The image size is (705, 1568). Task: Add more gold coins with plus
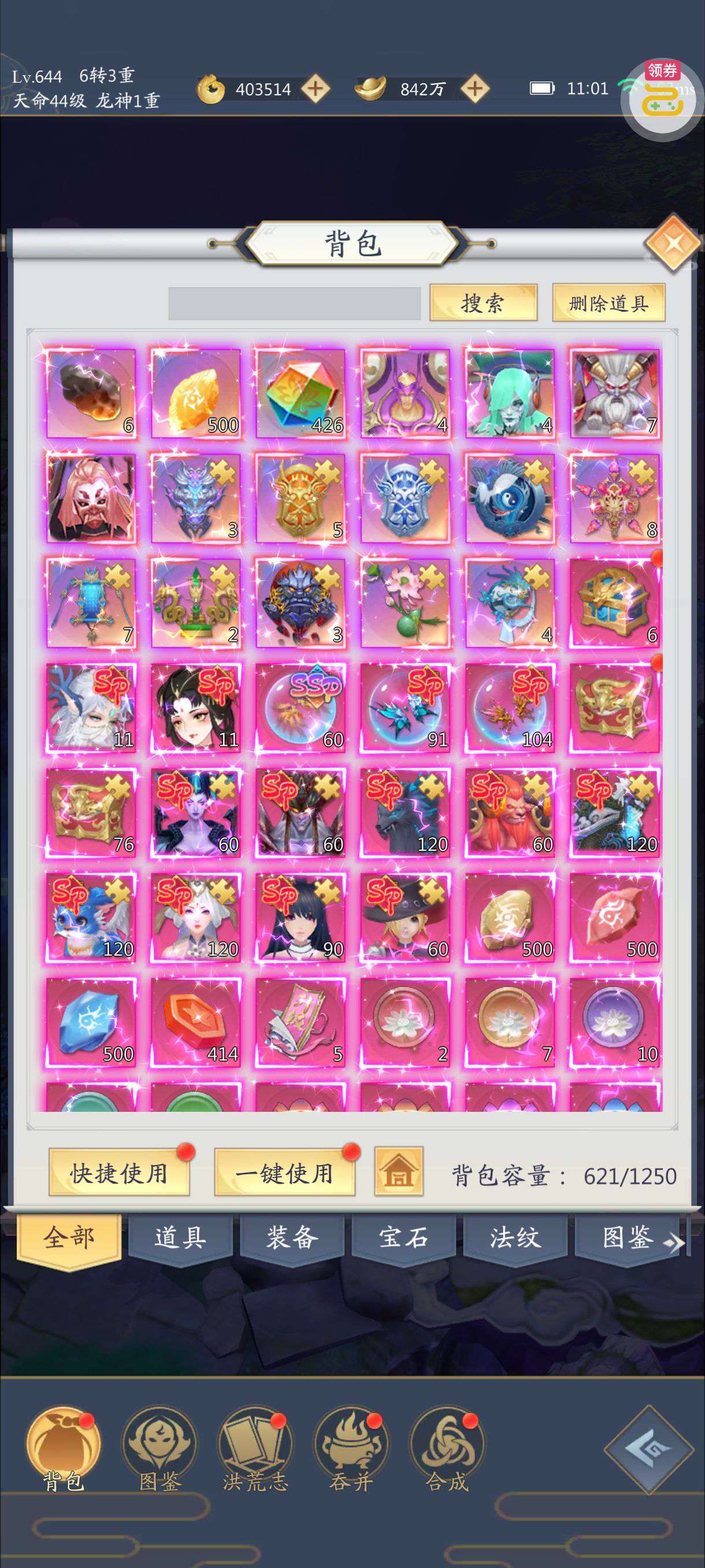pos(315,89)
